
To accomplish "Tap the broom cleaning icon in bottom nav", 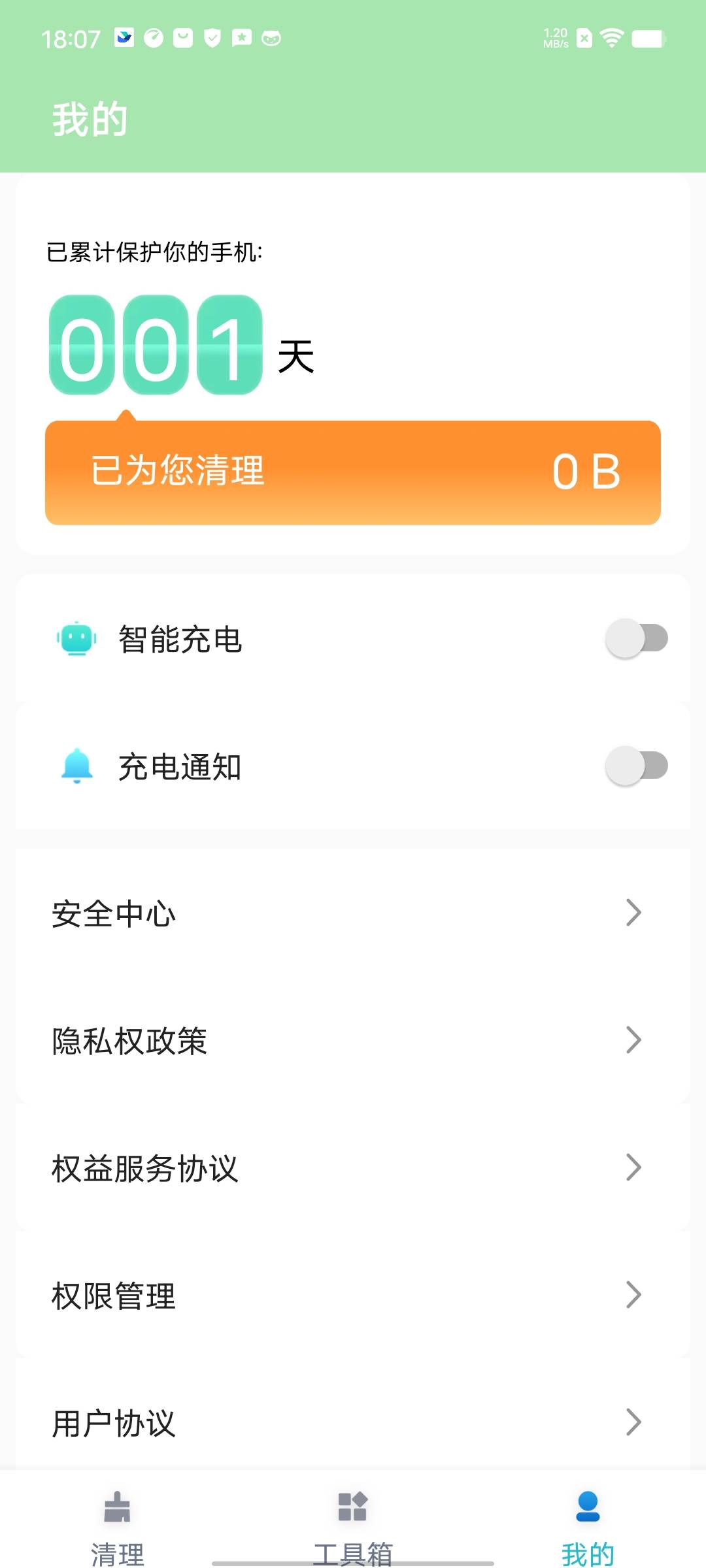I will point(116,1509).
